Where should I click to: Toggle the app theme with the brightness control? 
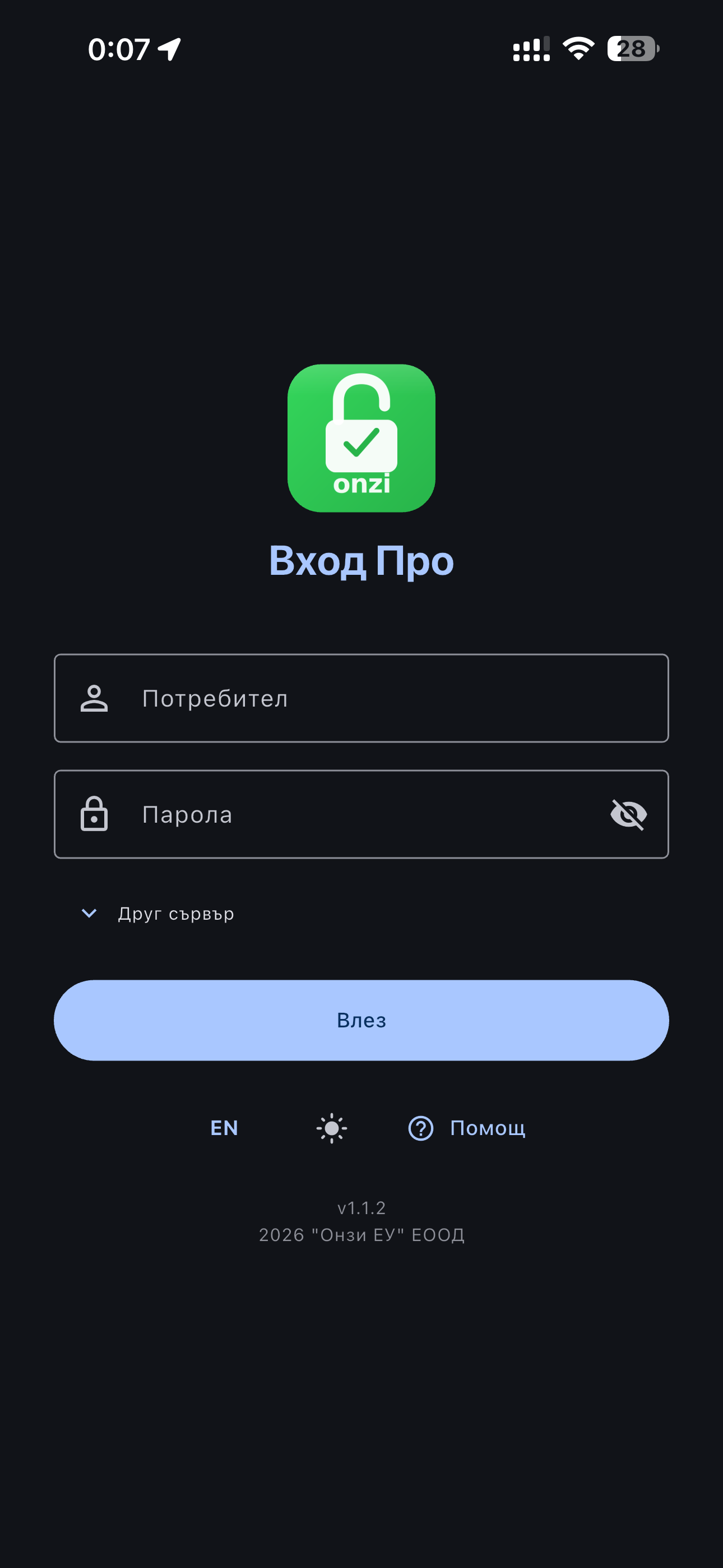coord(331,1128)
